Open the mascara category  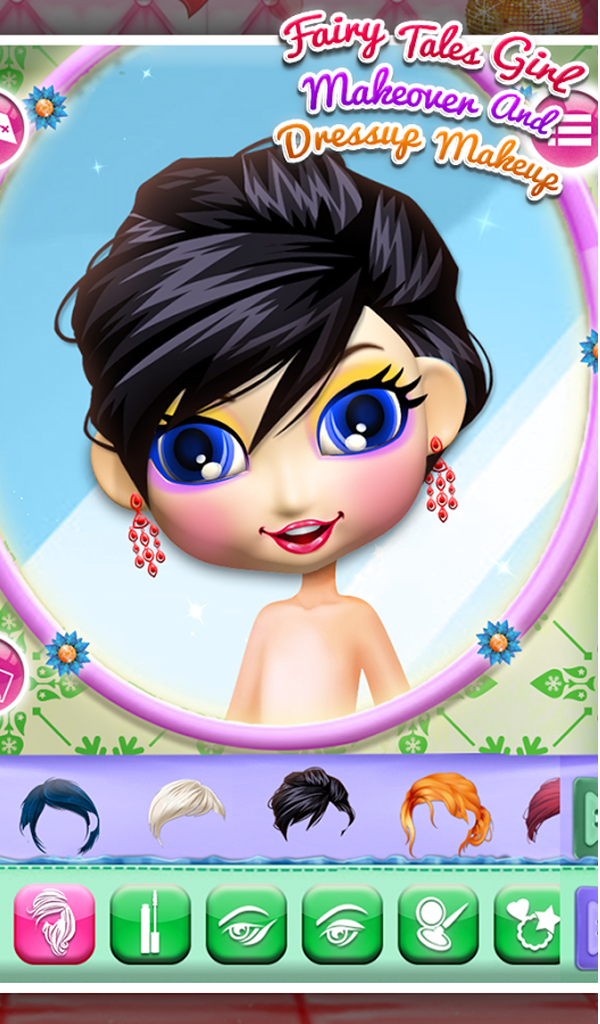point(150,923)
